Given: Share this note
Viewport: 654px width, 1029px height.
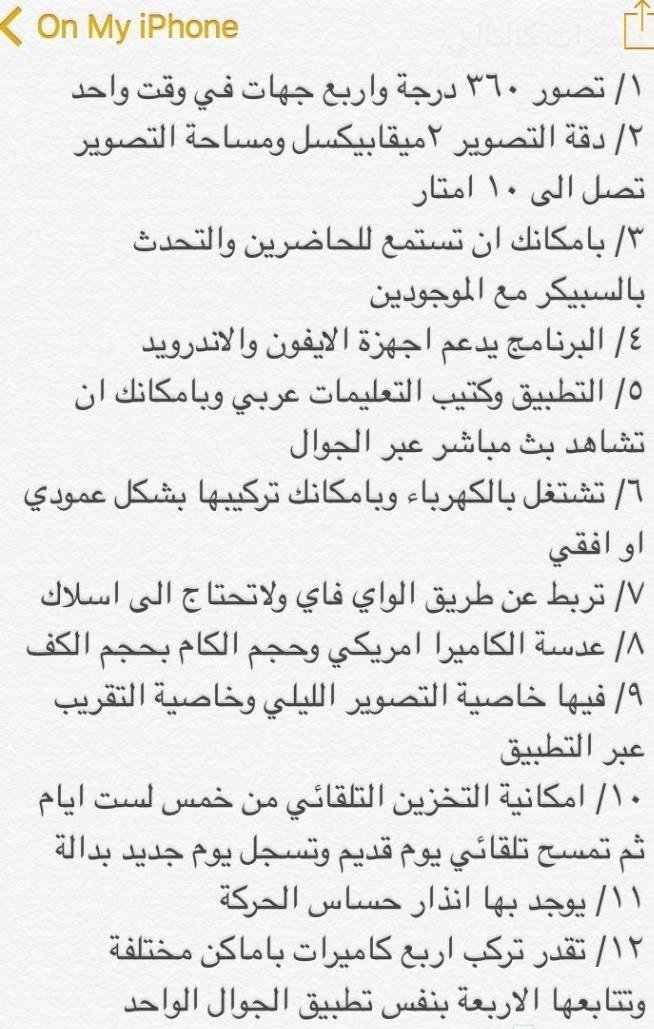Looking at the screenshot, I should pyautogui.click(x=636, y=24).
